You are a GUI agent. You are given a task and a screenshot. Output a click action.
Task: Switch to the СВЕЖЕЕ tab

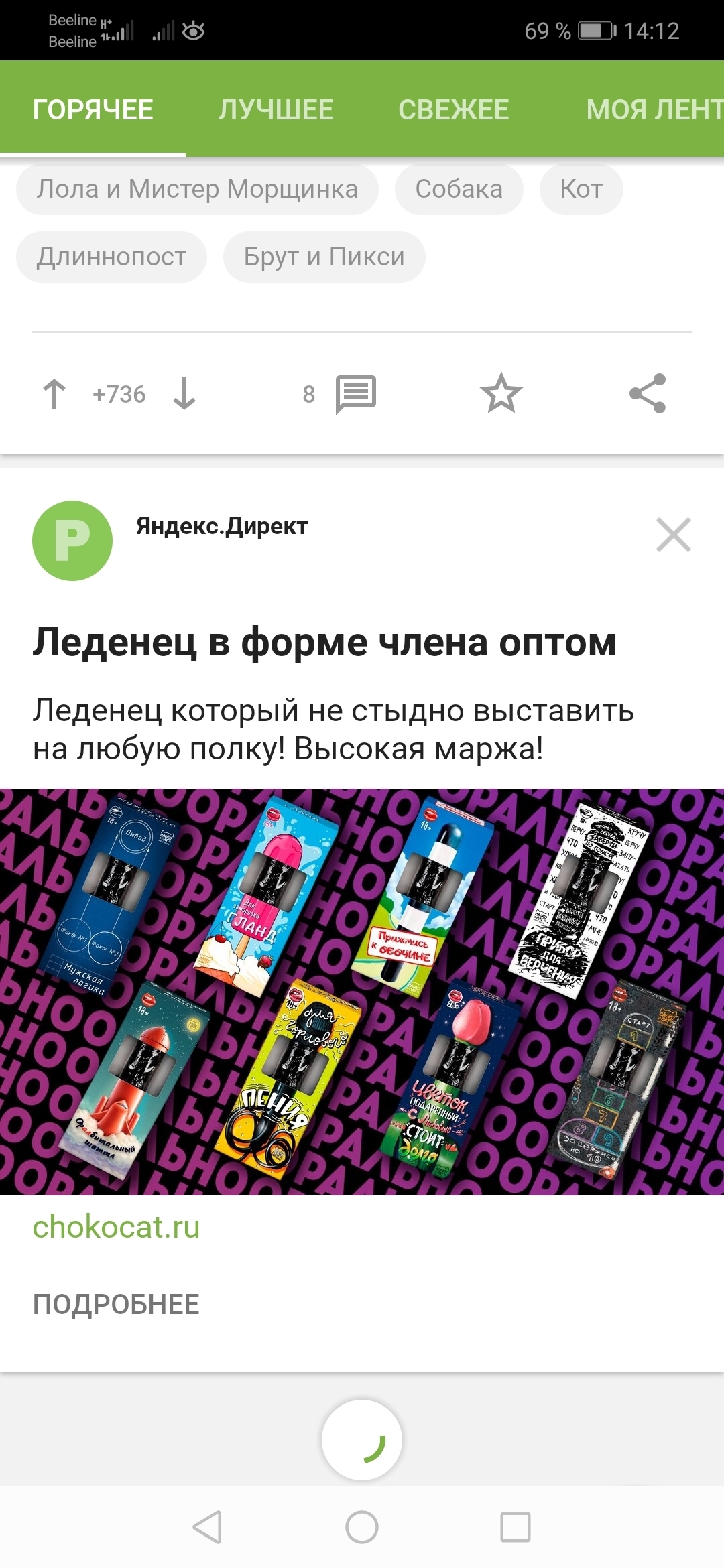(453, 109)
